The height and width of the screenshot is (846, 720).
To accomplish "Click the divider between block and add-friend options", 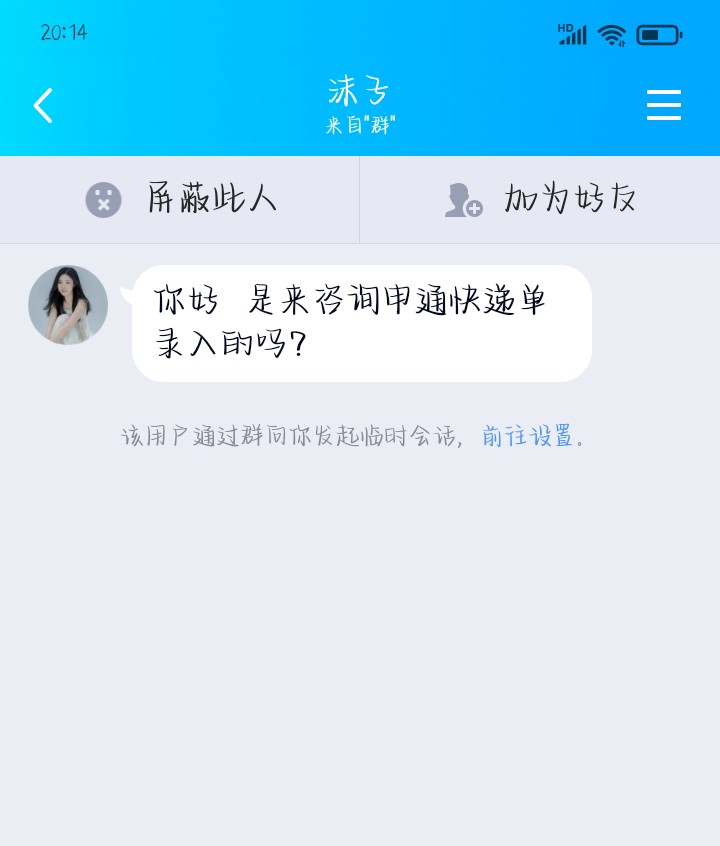I will (x=360, y=199).
